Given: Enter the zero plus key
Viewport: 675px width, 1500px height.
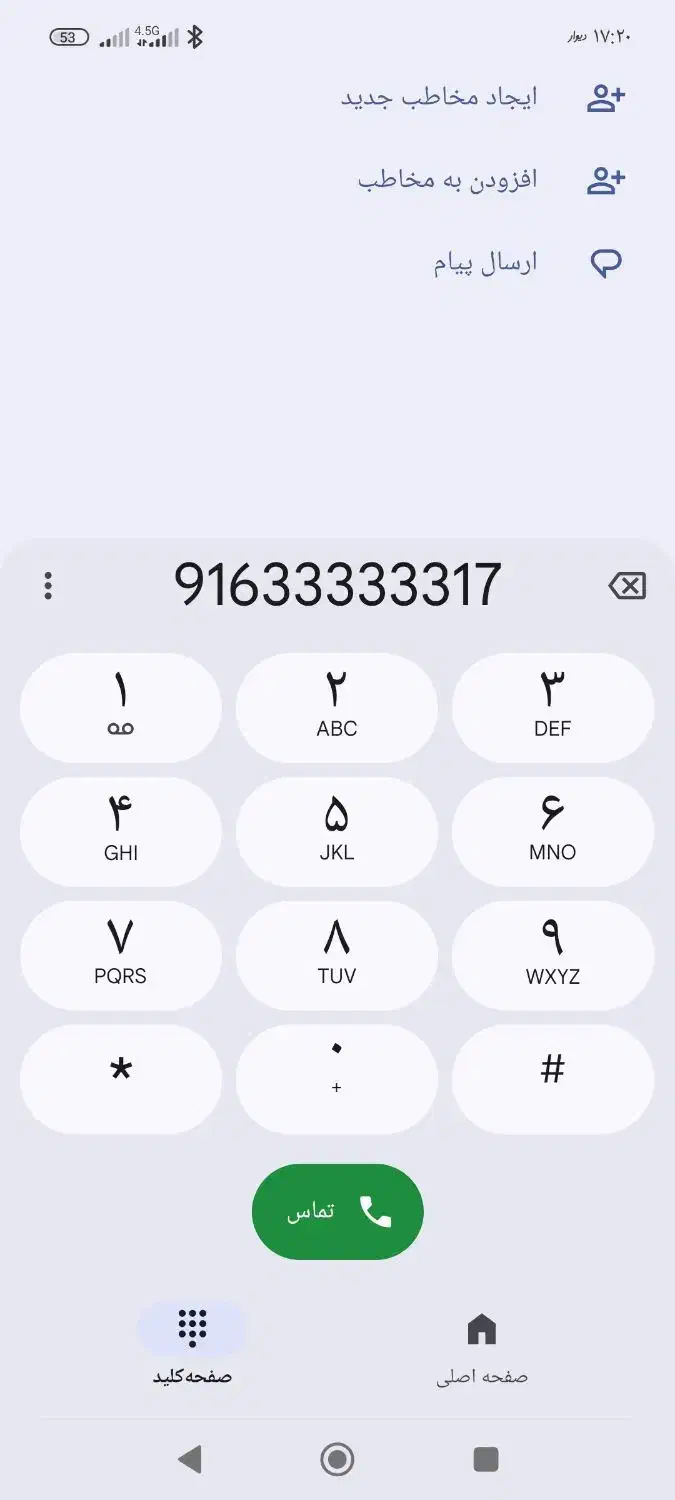Looking at the screenshot, I should click(x=337, y=1080).
